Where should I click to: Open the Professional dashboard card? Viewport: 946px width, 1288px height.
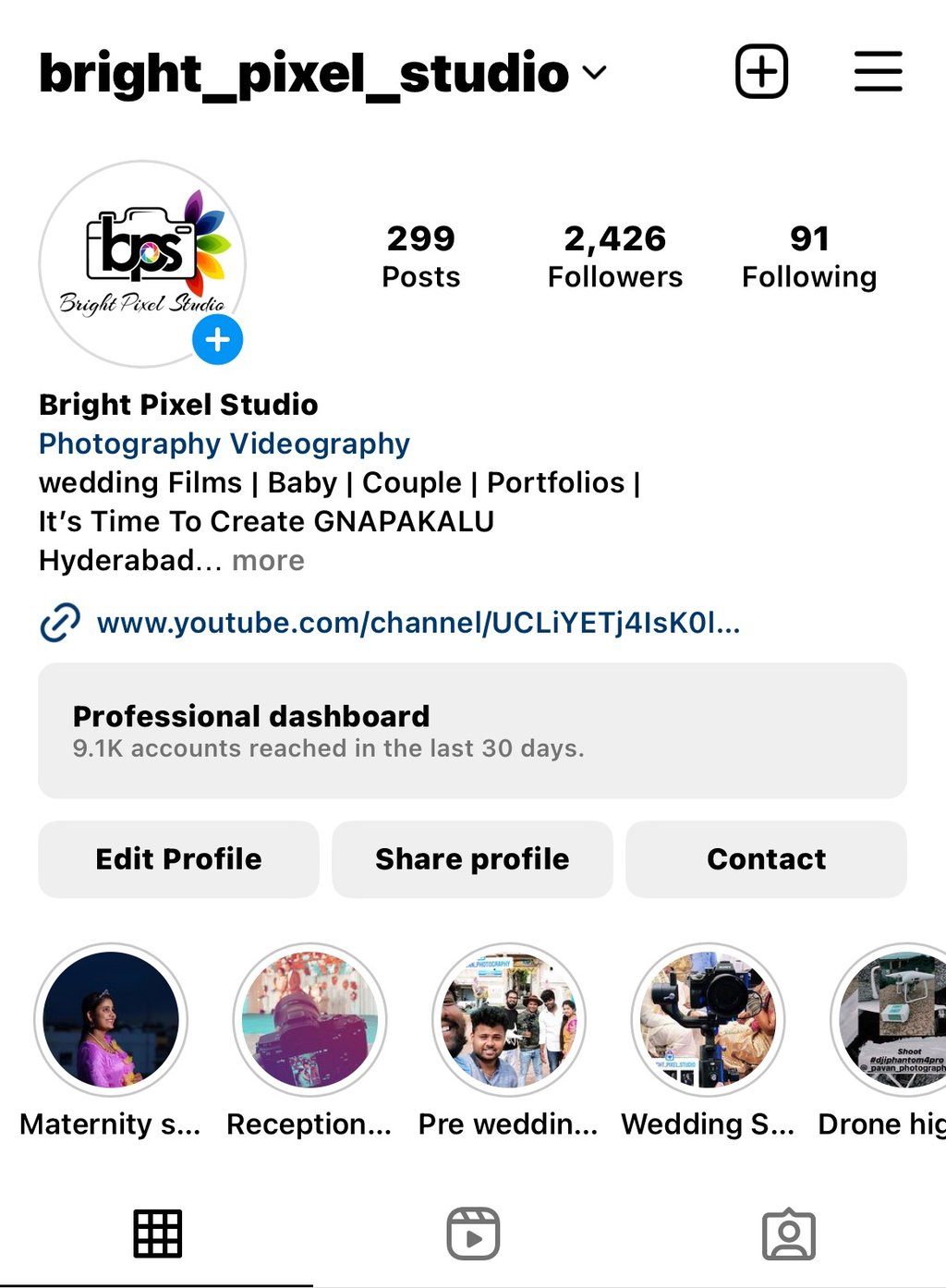click(x=472, y=730)
